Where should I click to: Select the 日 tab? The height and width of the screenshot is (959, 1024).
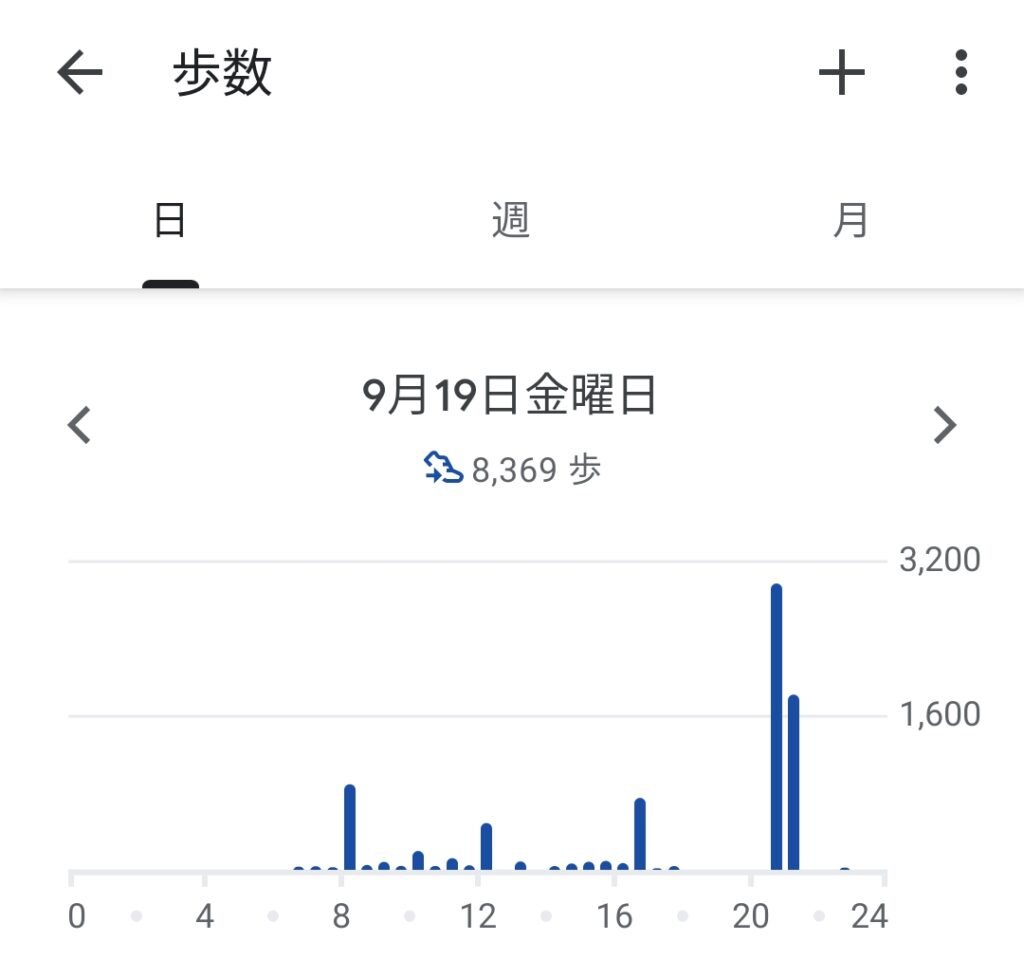tap(170, 220)
